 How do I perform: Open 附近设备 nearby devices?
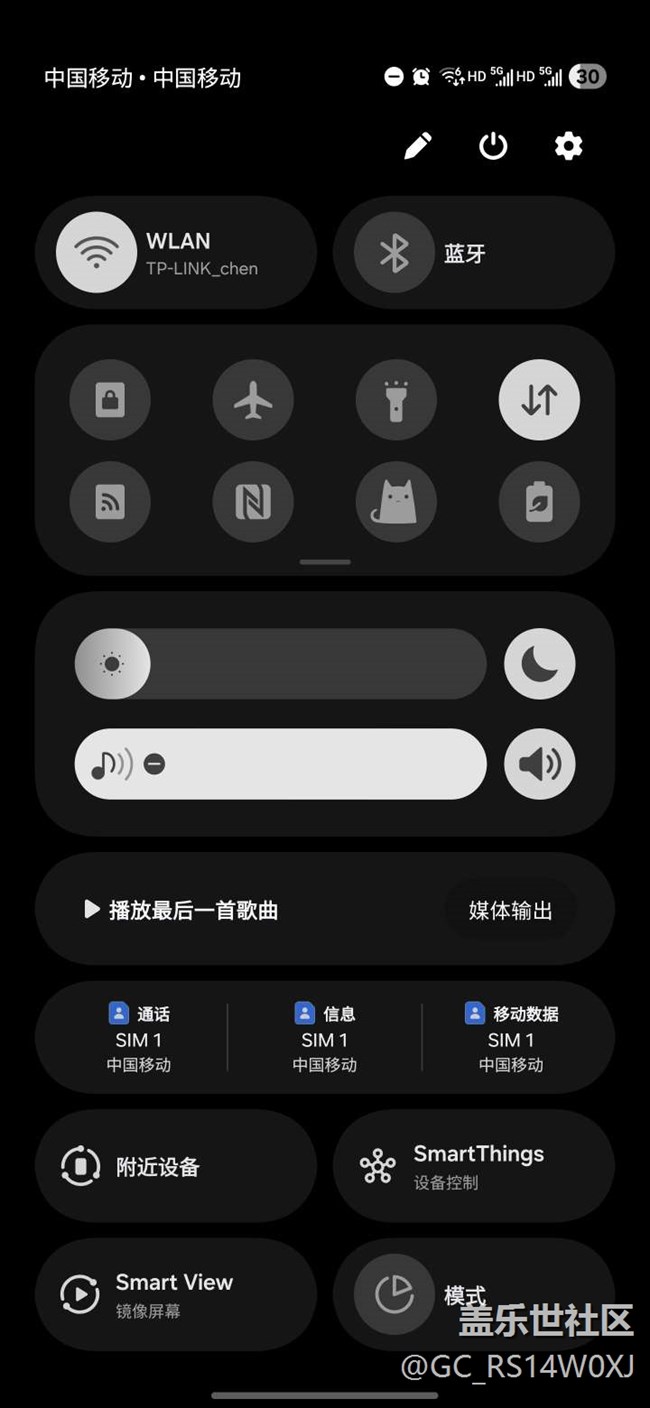[x=176, y=1166]
